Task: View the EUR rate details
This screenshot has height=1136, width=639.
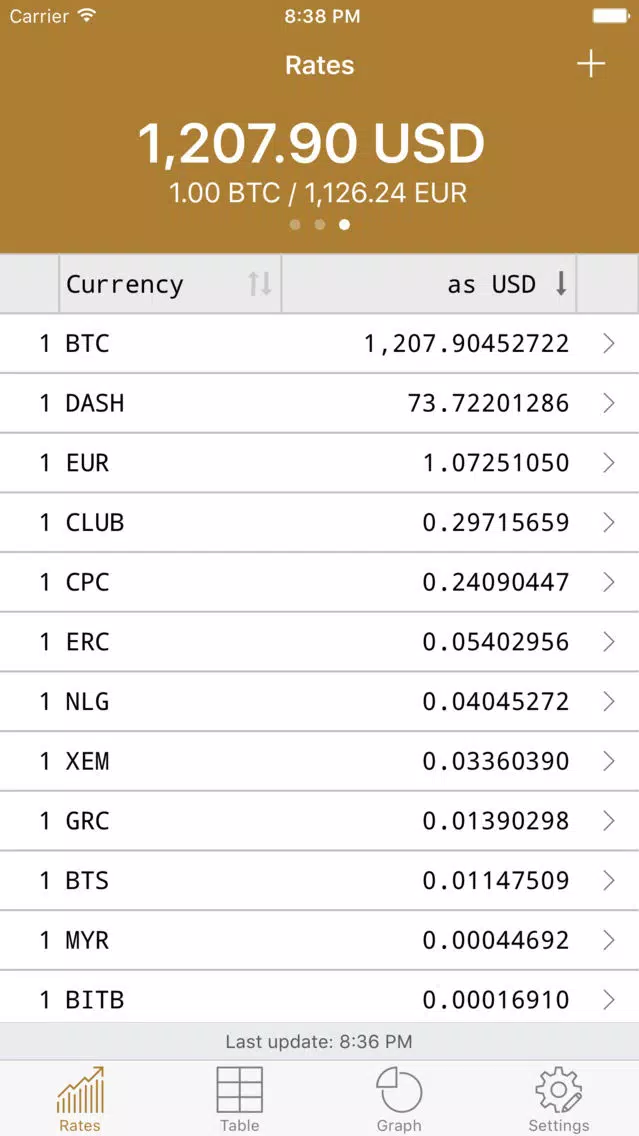Action: (x=320, y=462)
